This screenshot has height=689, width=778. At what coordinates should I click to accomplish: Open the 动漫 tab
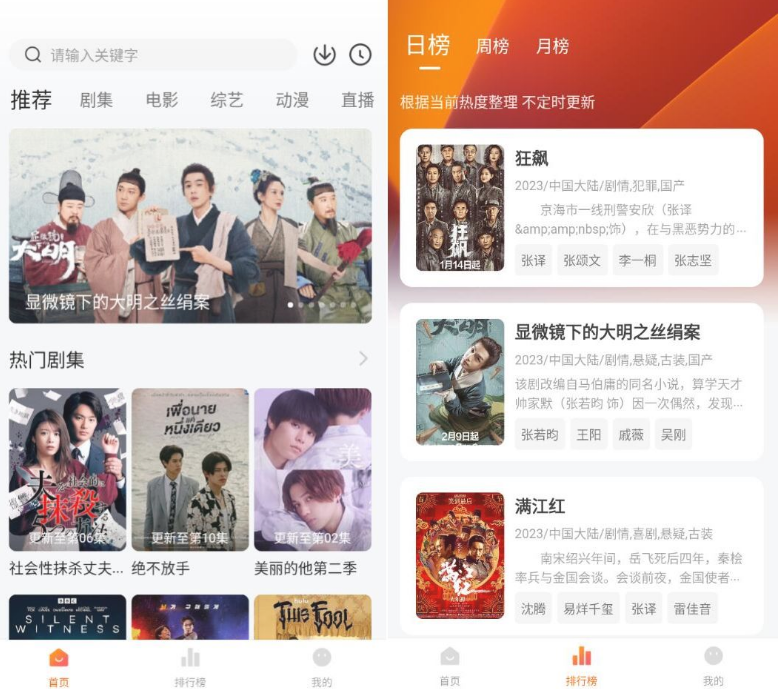click(x=292, y=100)
